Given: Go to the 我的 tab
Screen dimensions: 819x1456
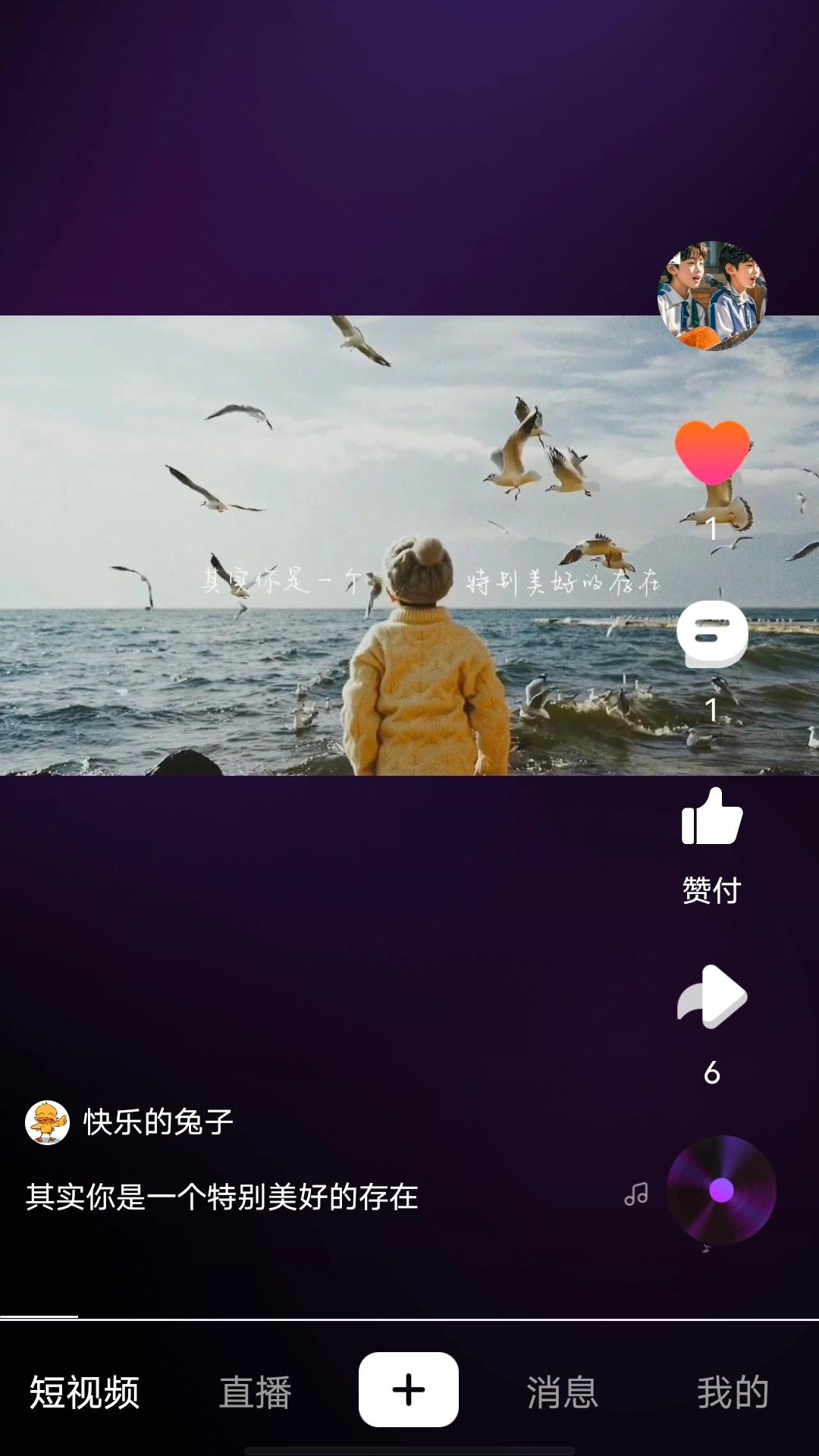Looking at the screenshot, I should click(733, 1392).
